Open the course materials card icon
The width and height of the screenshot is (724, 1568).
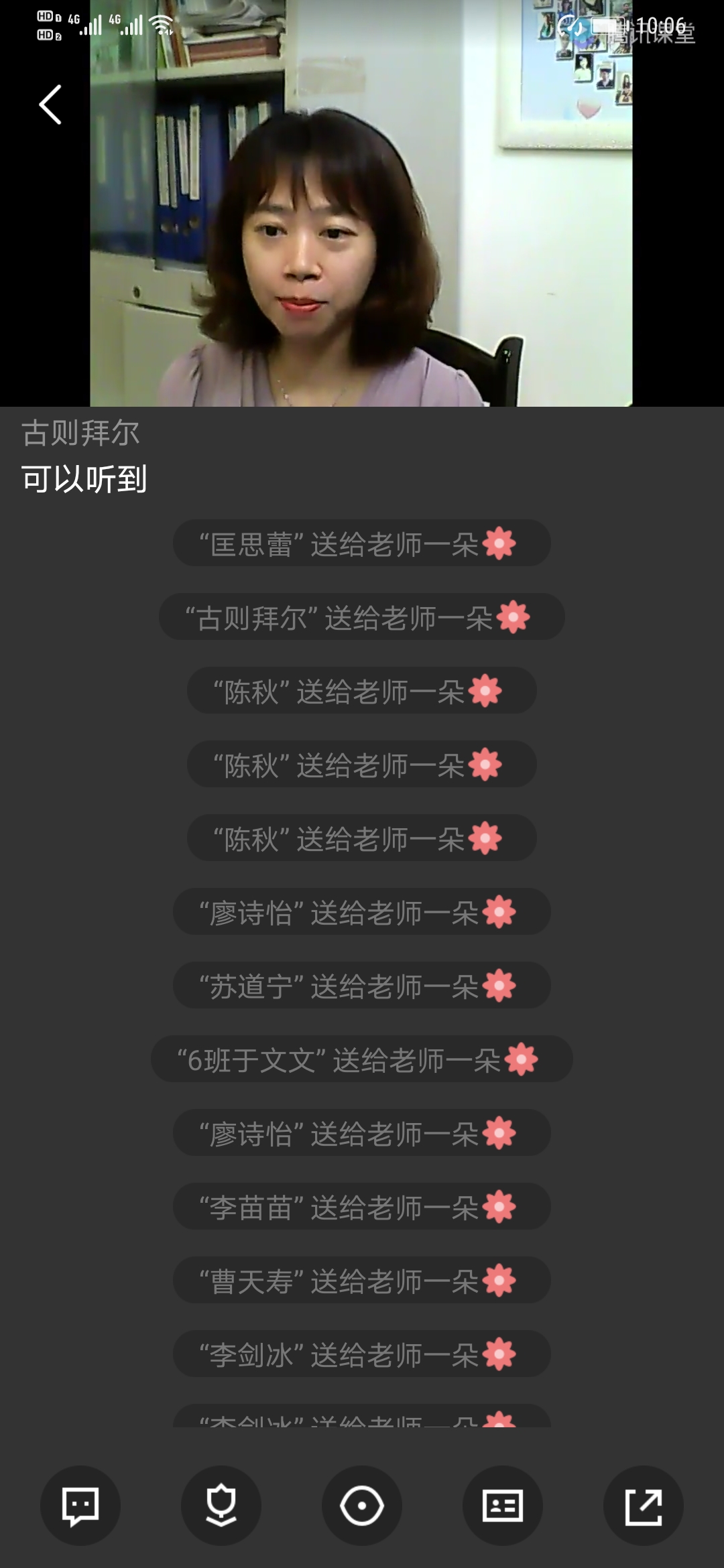pos(503,1506)
